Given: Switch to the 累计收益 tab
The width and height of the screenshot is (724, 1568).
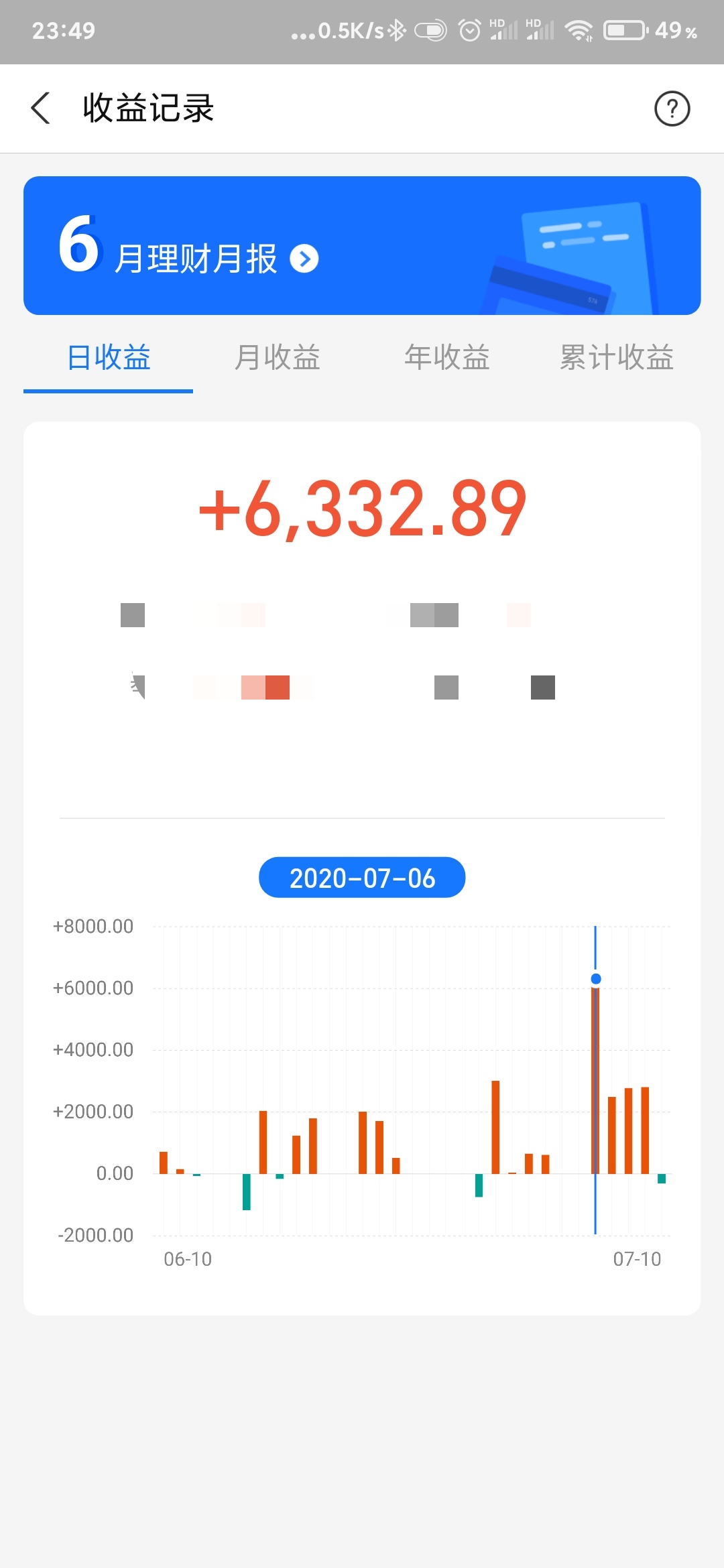Looking at the screenshot, I should [x=616, y=357].
